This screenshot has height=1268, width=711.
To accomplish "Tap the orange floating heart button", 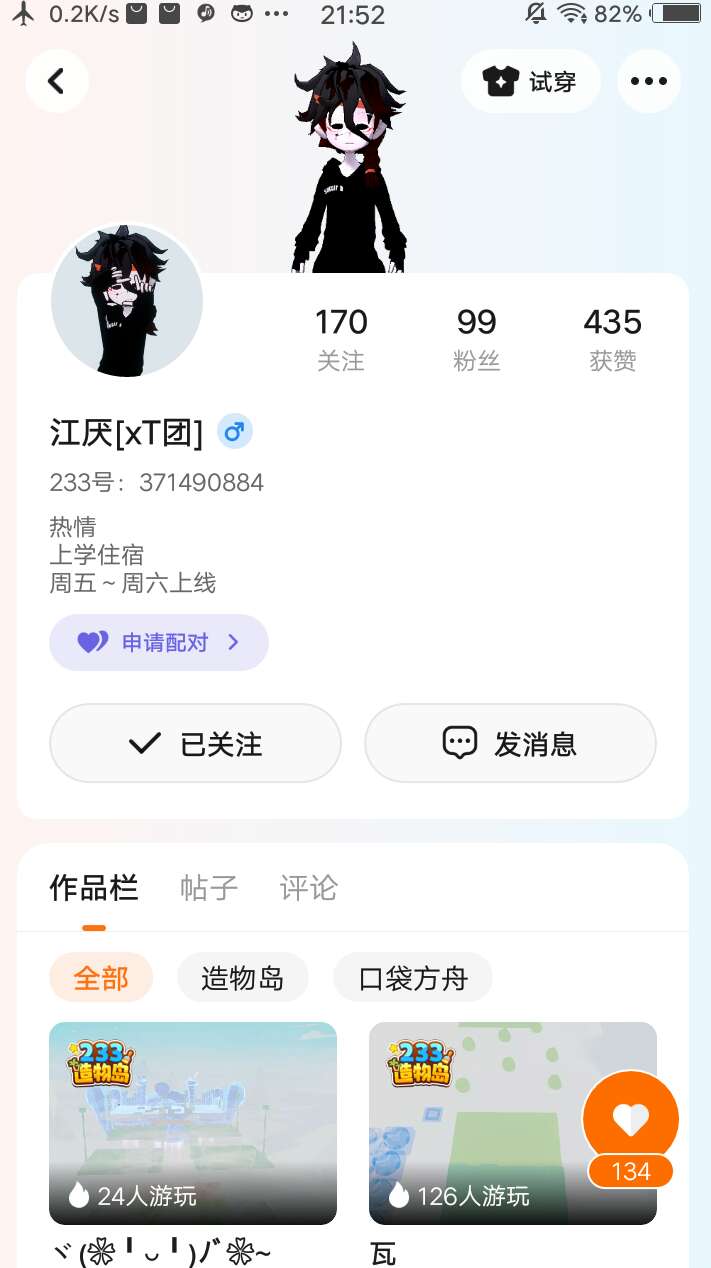I will pyautogui.click(x=630, y=1120).
